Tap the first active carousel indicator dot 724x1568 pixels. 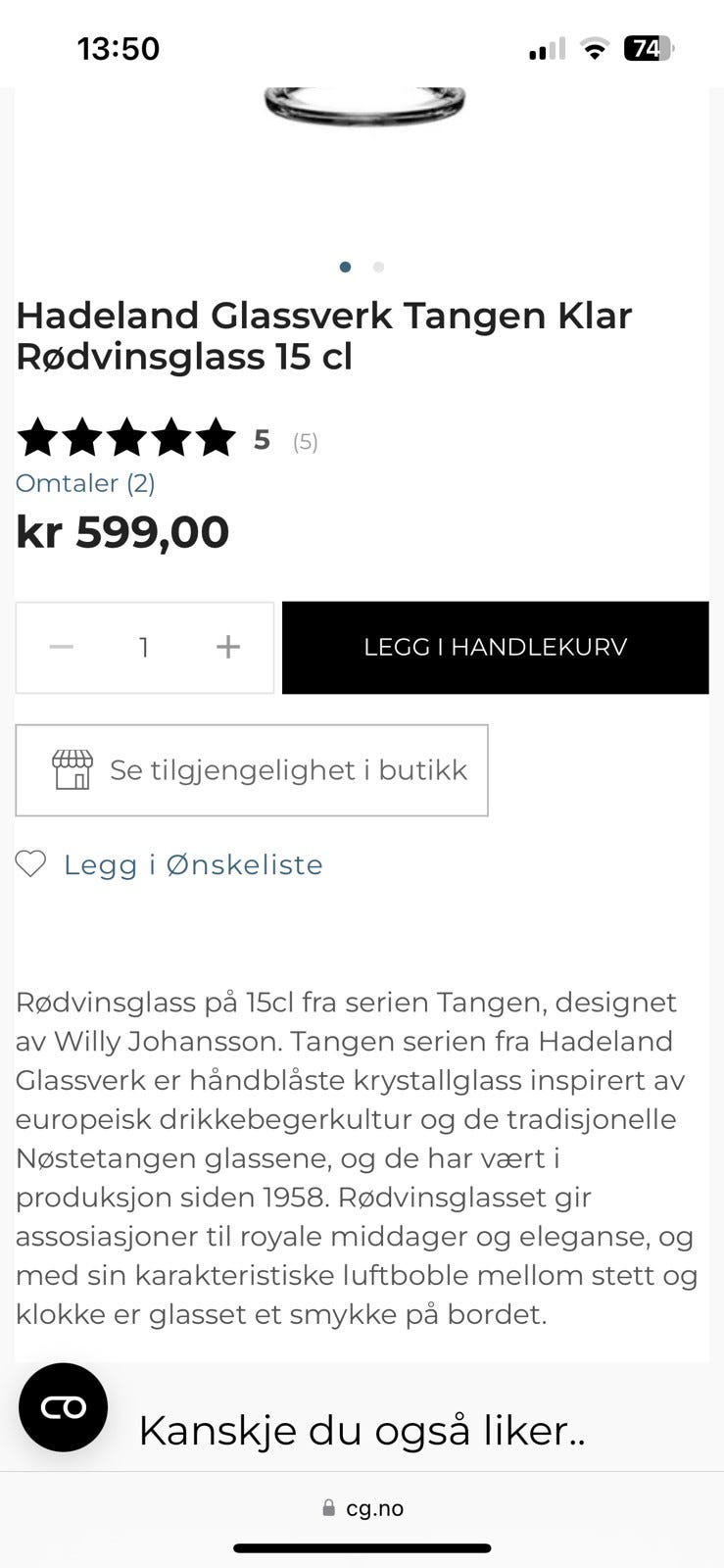point(345,267)
